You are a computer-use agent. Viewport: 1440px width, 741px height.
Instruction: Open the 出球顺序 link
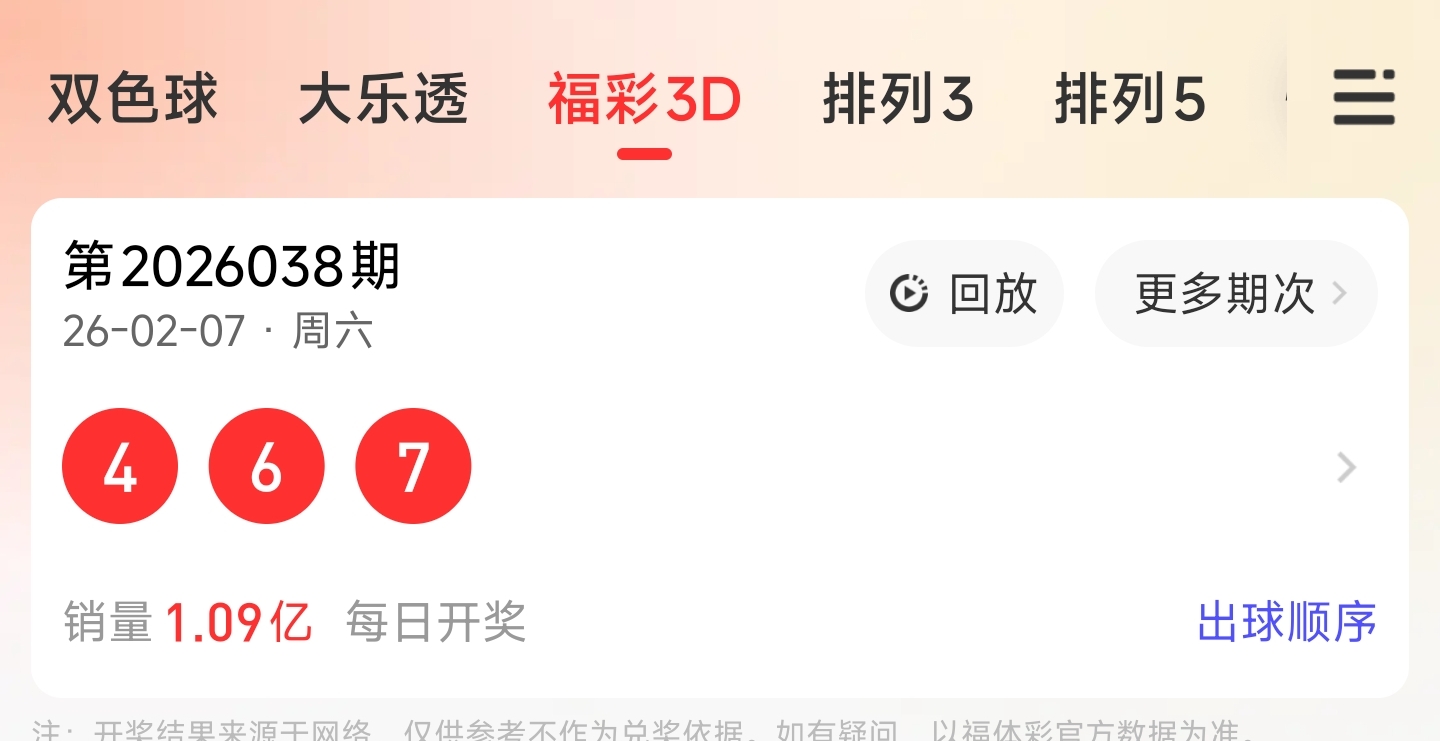click(x=1286, y=622)
